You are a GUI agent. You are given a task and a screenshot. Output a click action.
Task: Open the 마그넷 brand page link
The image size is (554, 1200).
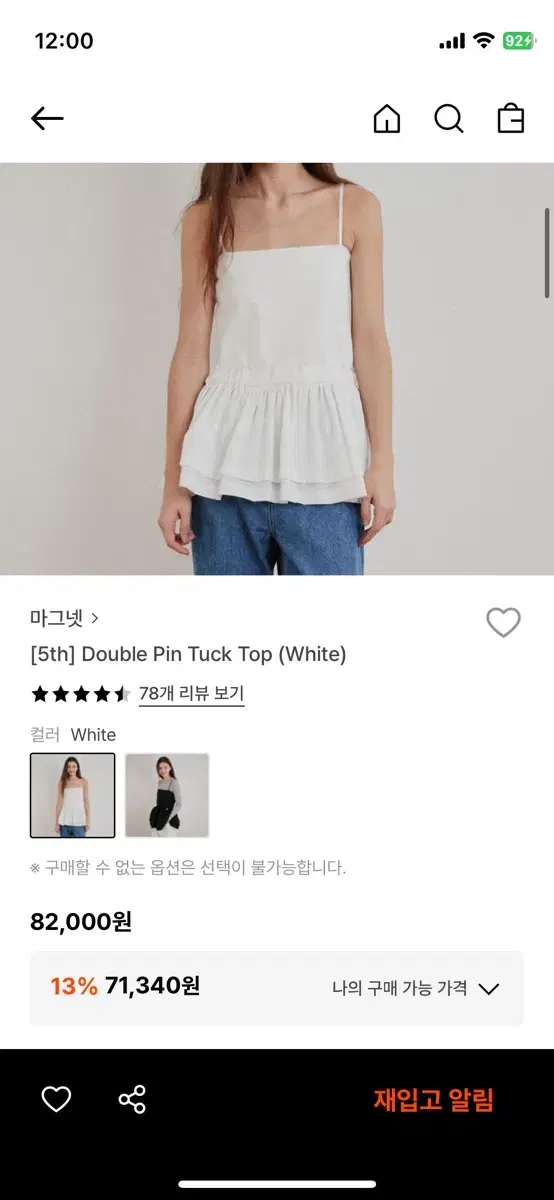click(65, 618)
